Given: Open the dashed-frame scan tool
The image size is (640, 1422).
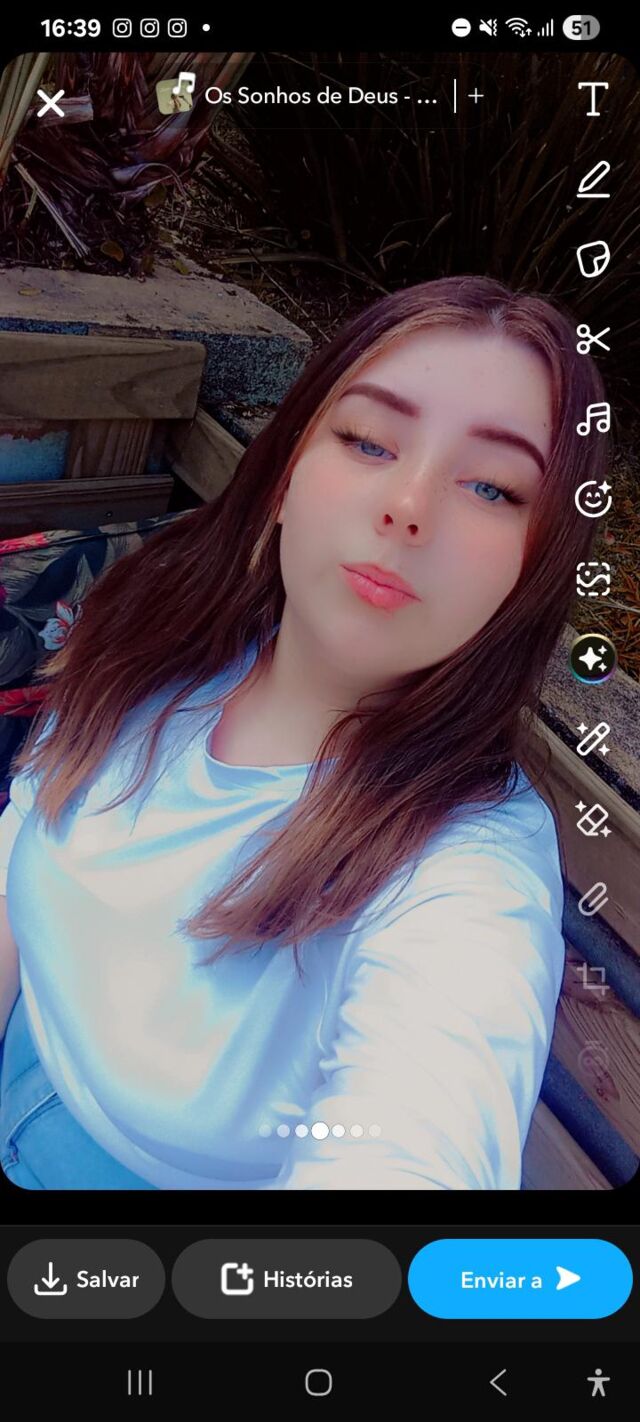Looking at the screenshot, I should [593, 578].
